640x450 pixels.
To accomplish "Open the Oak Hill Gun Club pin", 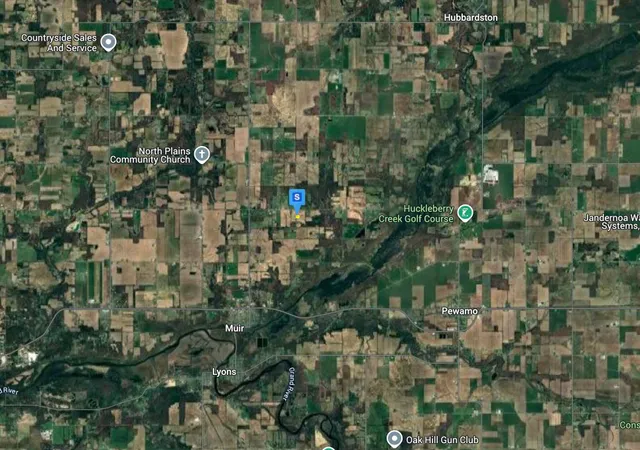I will pos(393,439).
